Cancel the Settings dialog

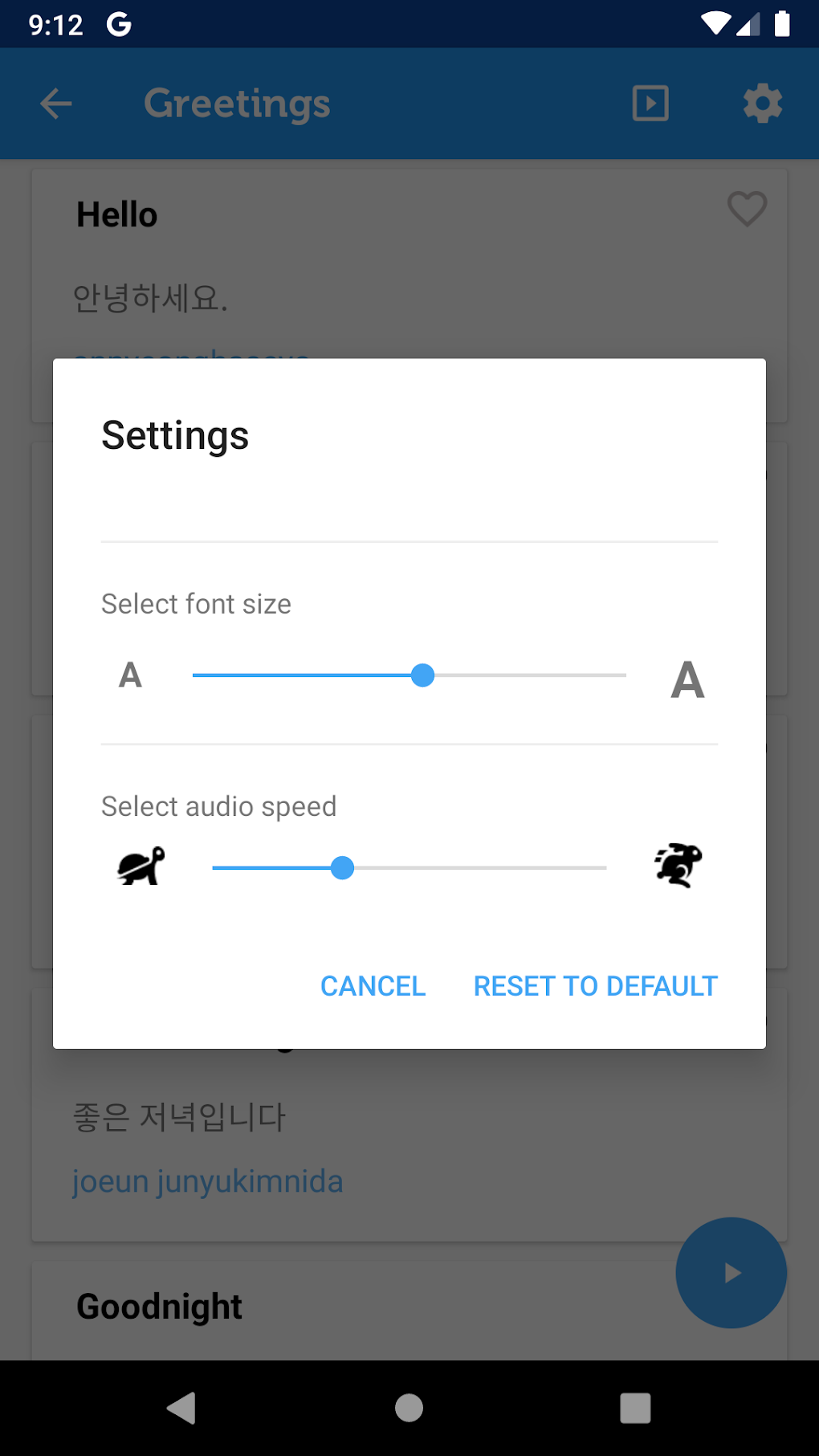coord(373,986)
